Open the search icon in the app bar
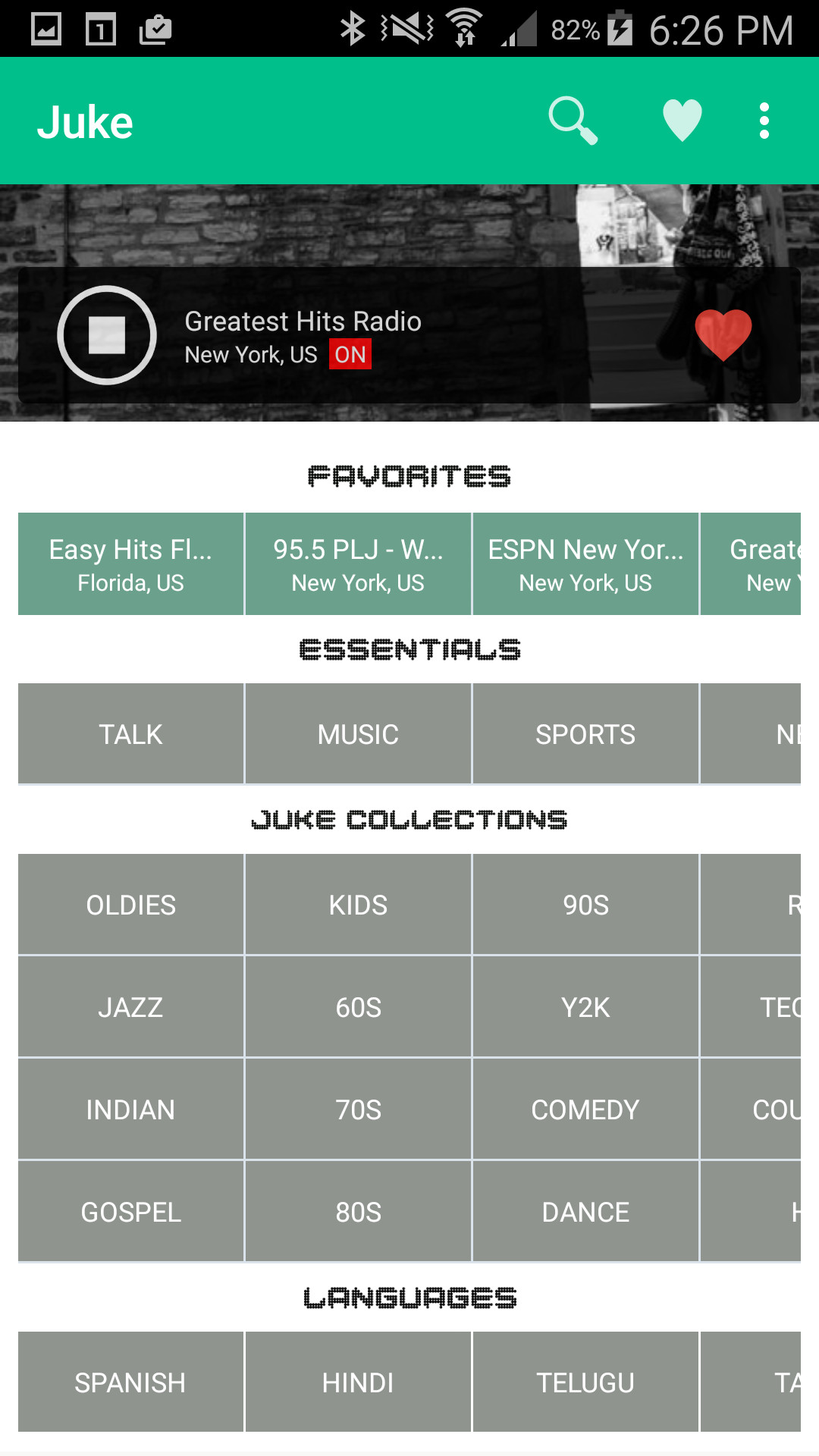This screenshot has height=1456, width=819. click(x=573, y=121)
